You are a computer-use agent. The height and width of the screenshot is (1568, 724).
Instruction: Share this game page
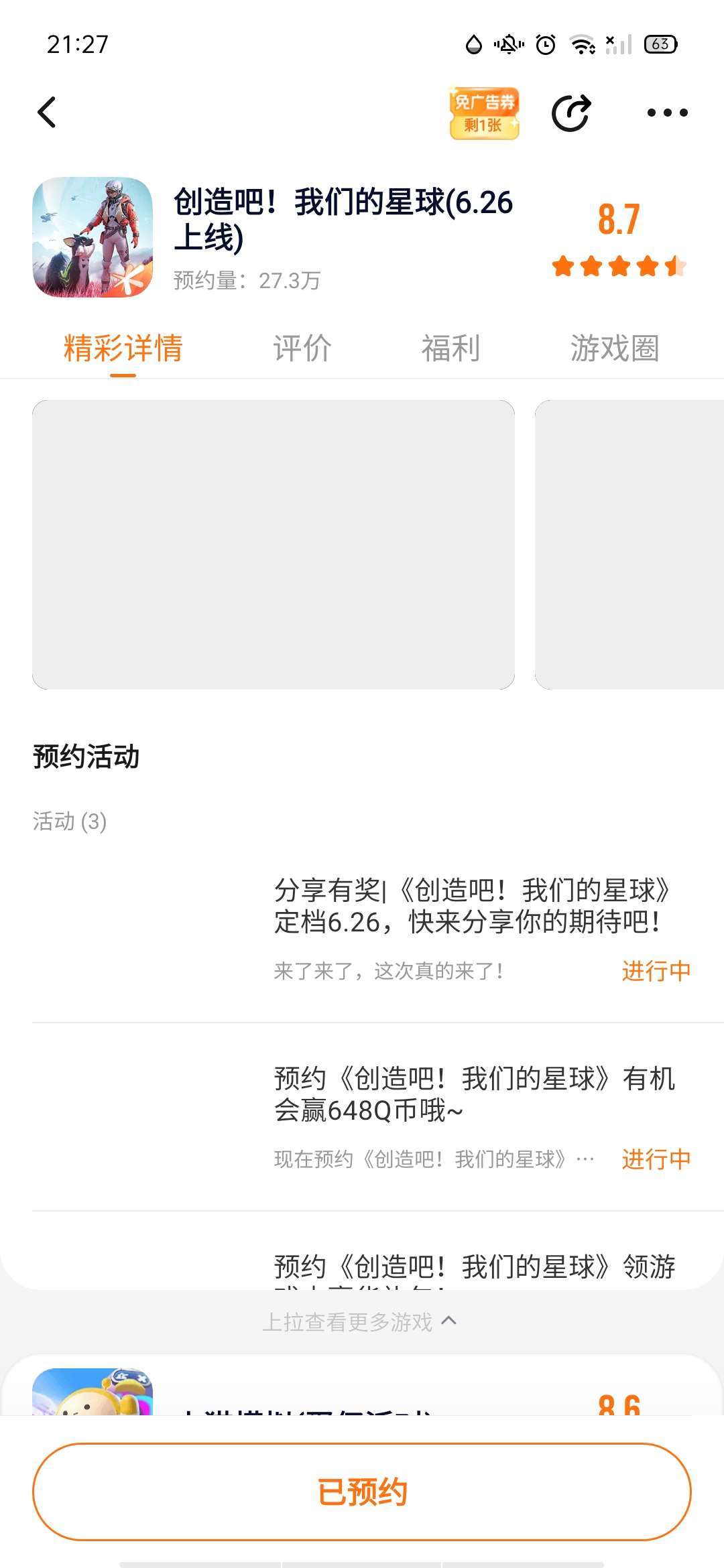[571, 113]
